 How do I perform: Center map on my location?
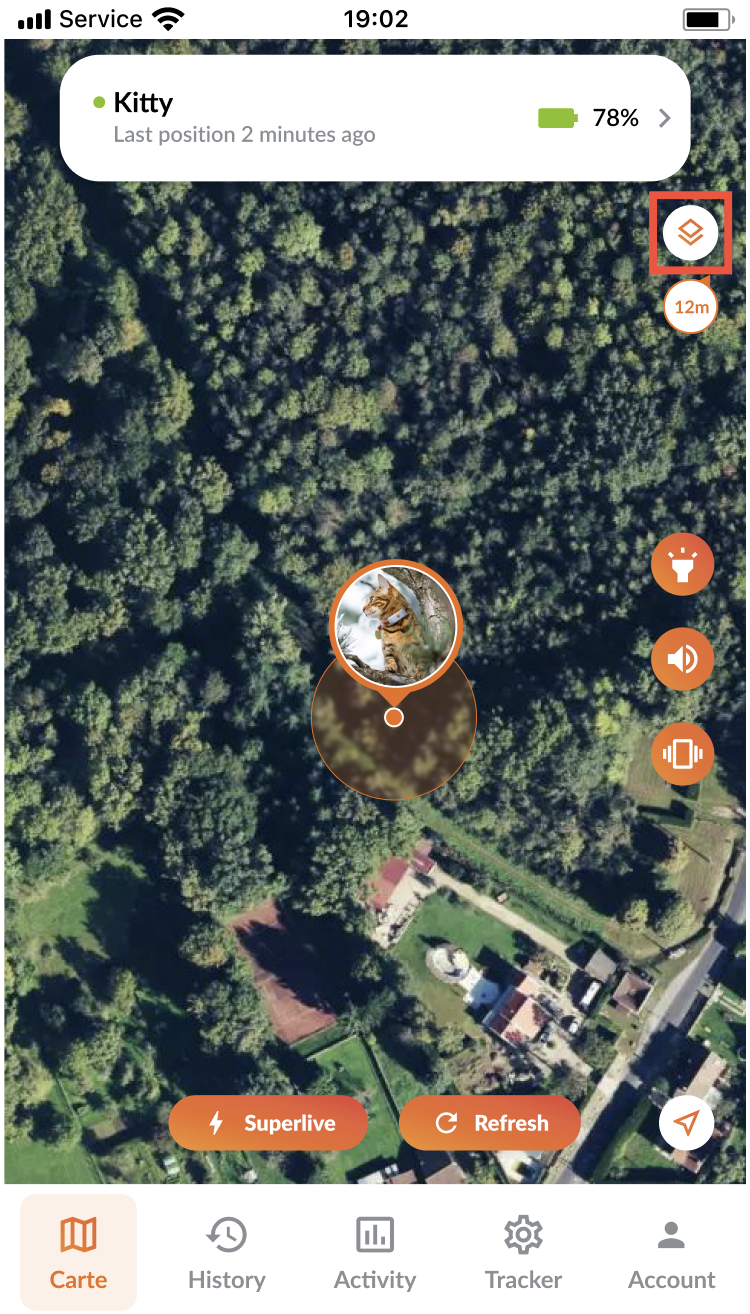point(686,1123)
